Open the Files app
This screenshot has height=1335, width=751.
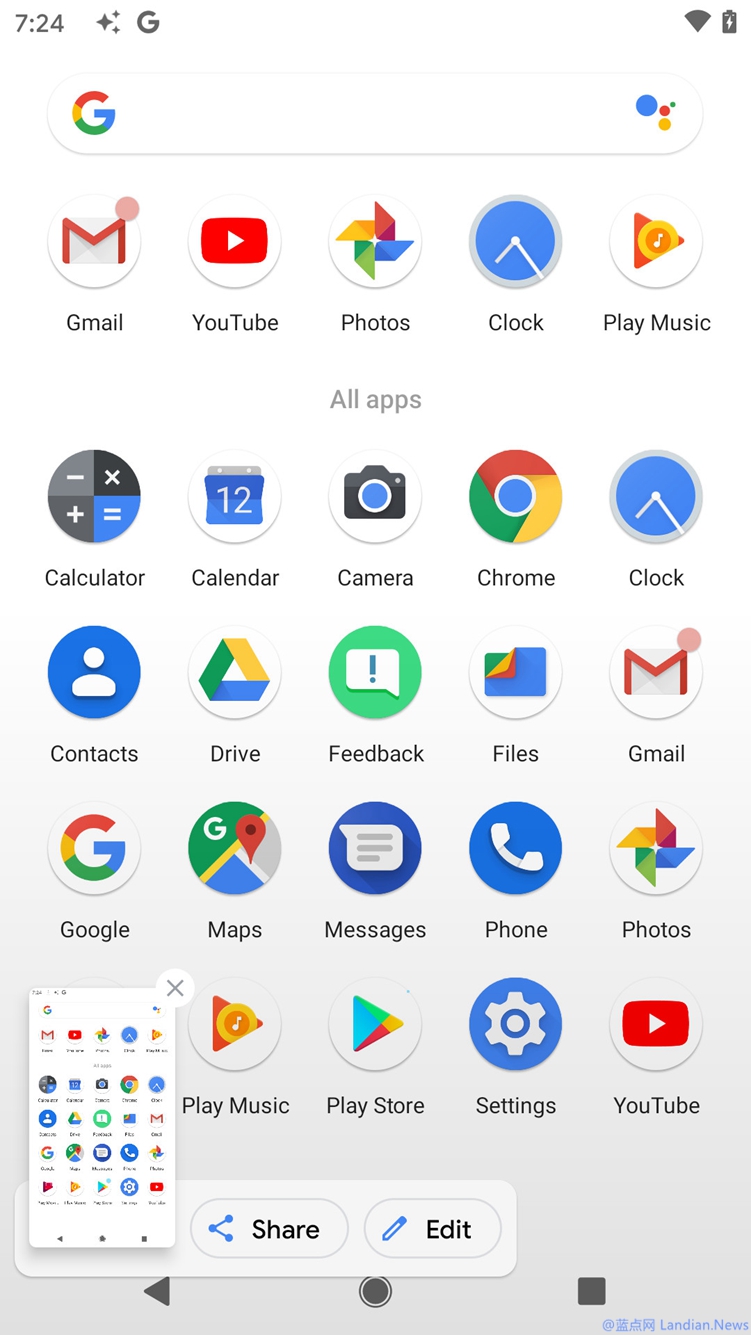[516, 673]
